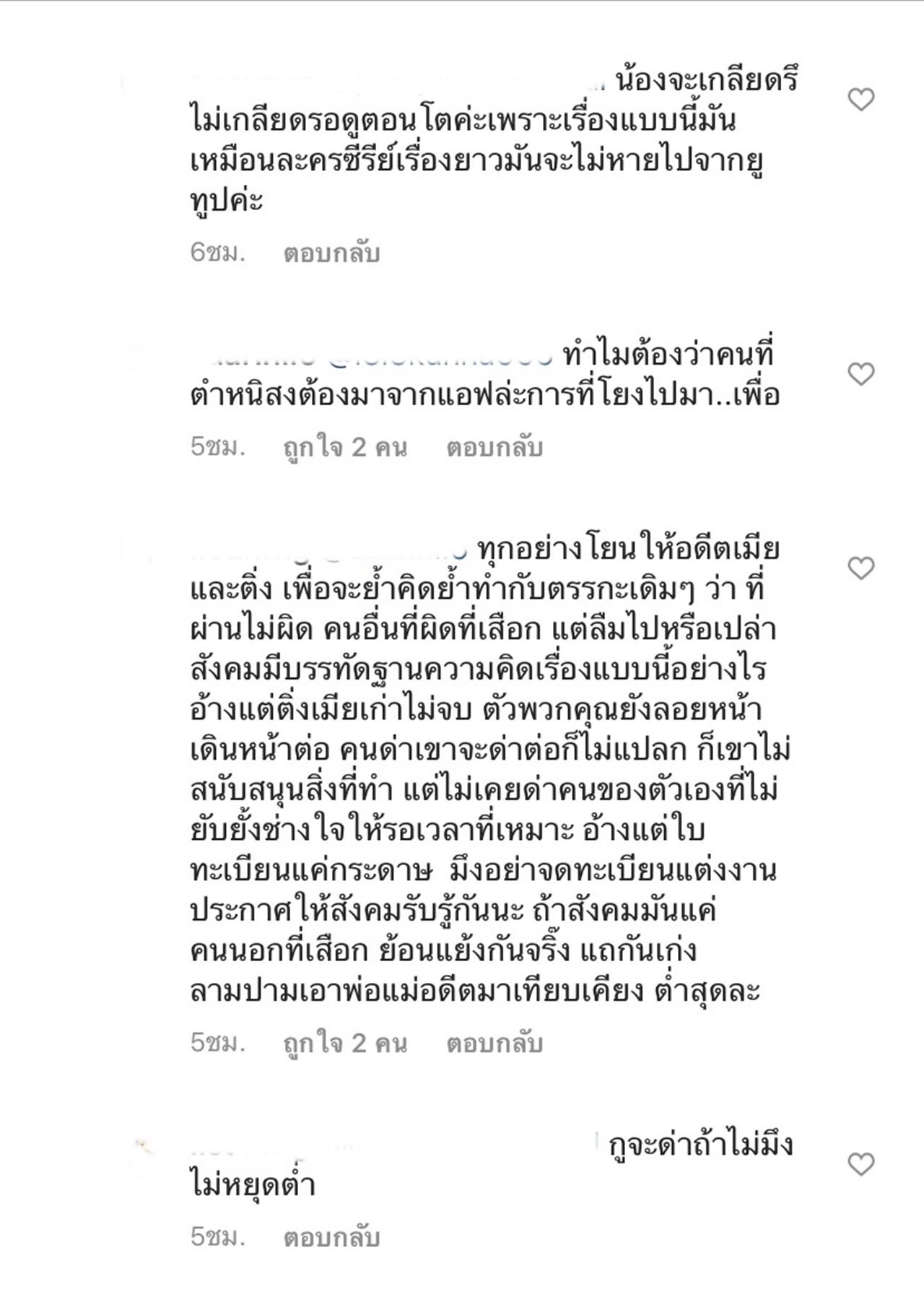Reply to the comment starting "กูจะด่าถ้าไม่มึง"
Screen dimensions: 924x1297
point(331,1237)
